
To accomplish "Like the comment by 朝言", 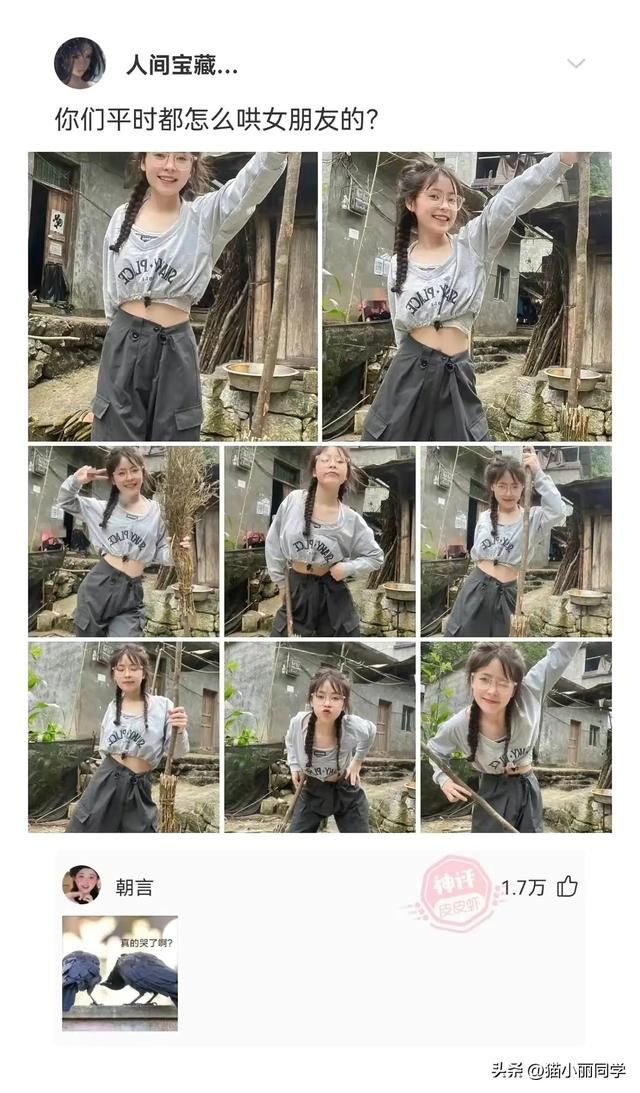I will [567, 887].
